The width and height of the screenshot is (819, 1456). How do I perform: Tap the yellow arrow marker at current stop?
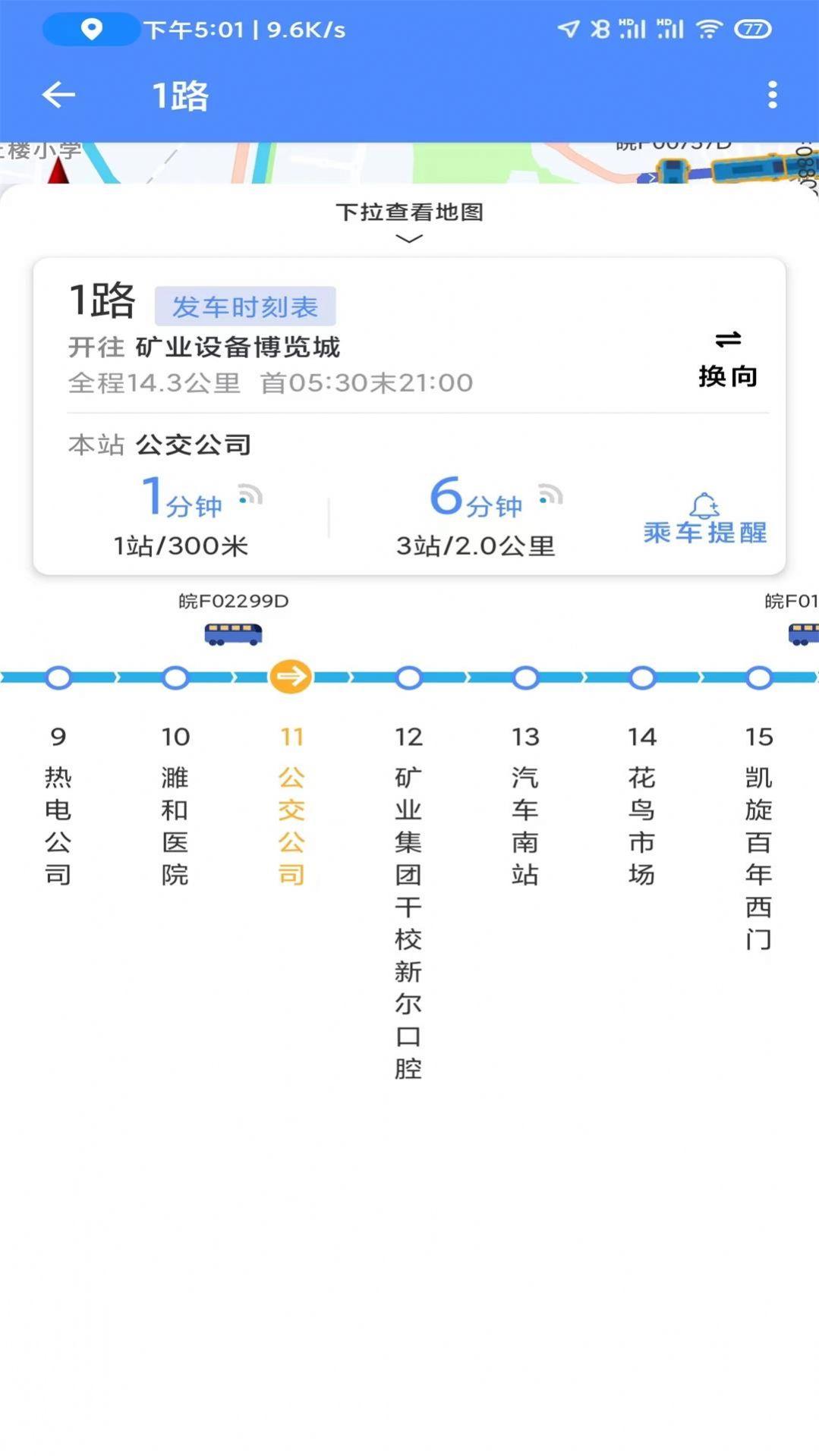[x=291, y=676]
